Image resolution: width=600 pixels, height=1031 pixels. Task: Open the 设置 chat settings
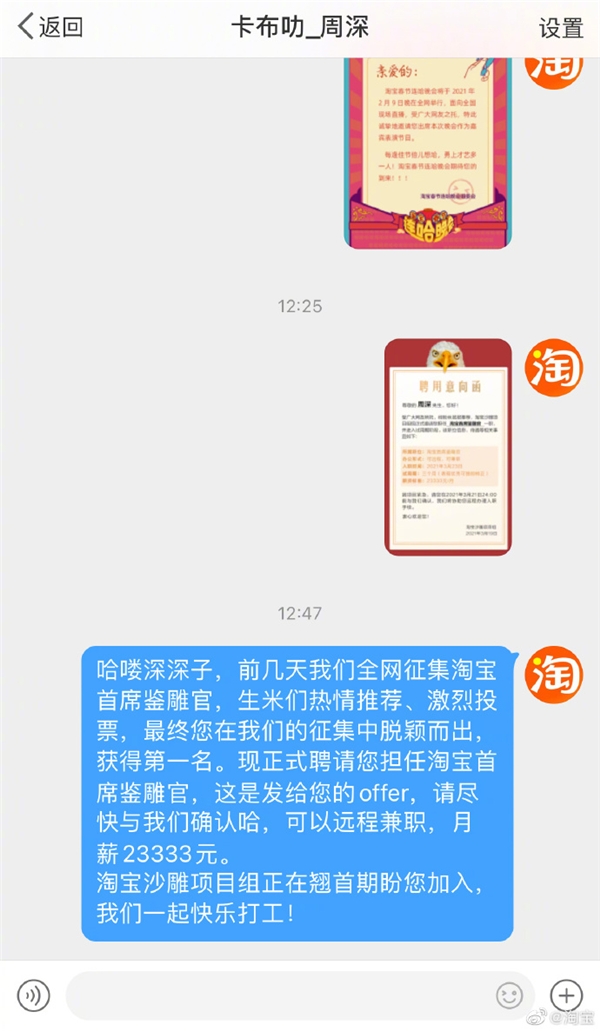pos(561,28)
